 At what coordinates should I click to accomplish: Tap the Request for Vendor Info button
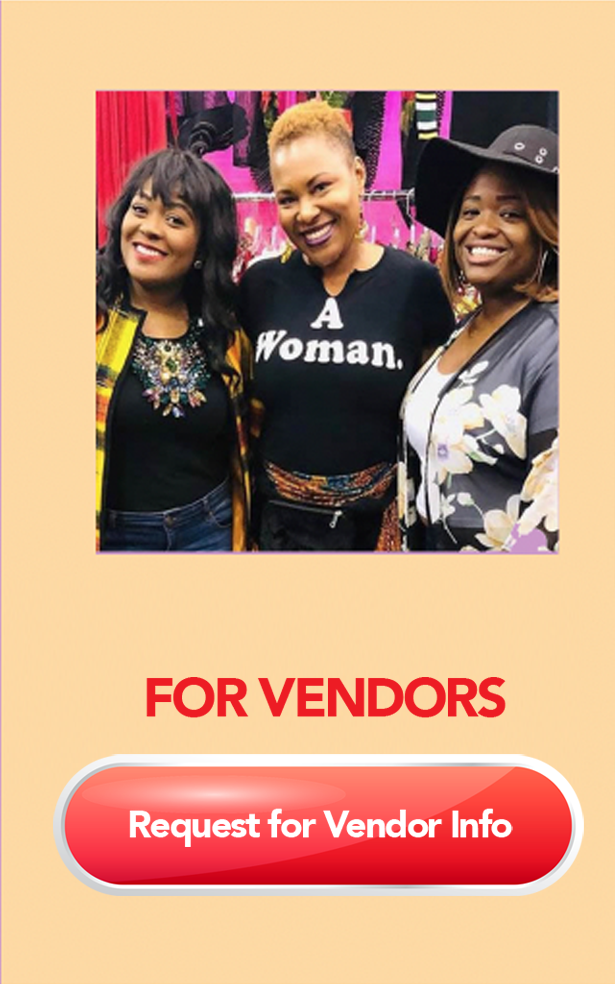coord(319,825)
